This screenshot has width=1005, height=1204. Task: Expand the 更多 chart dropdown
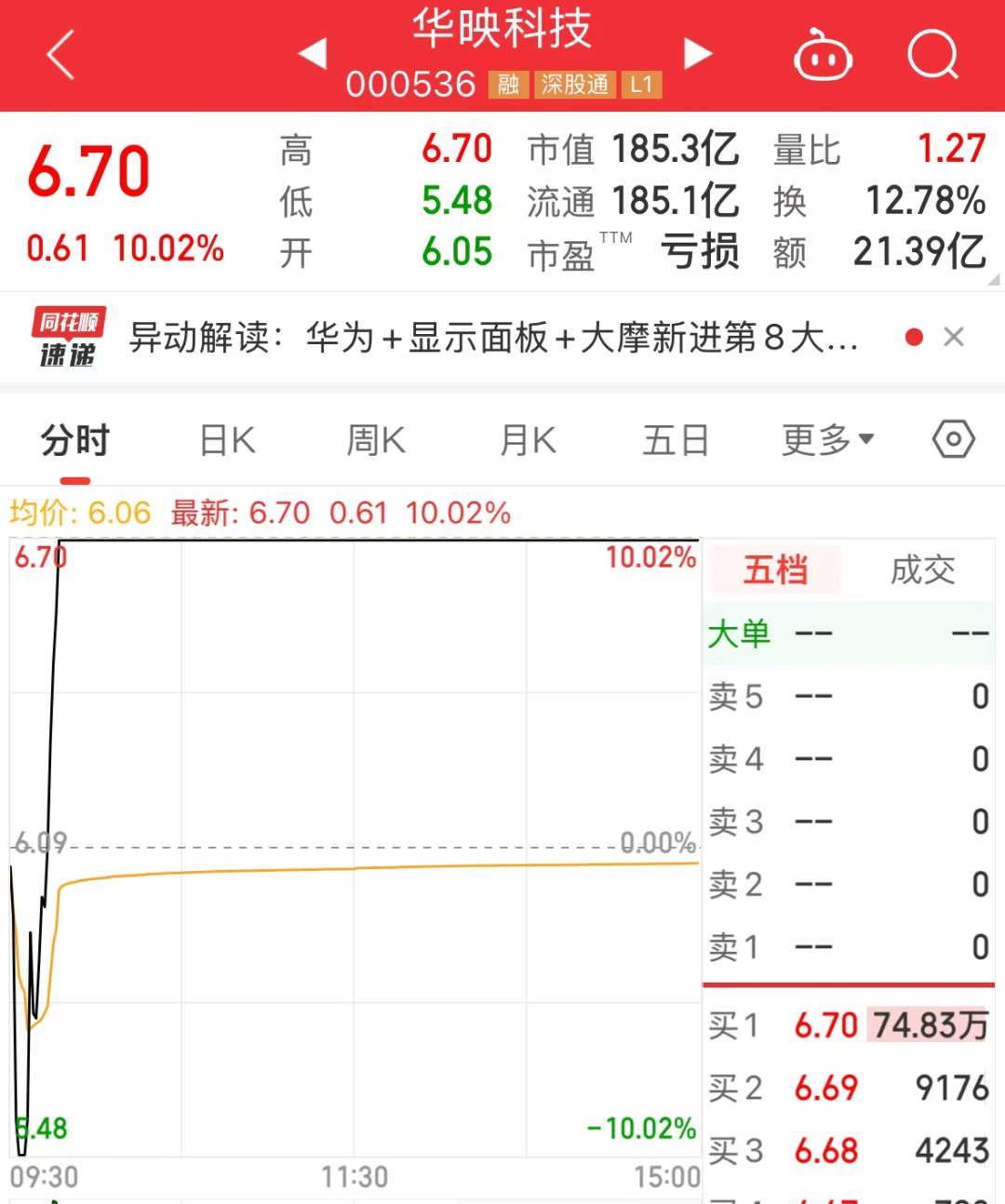pyautogui.click(x=827, y=440)
